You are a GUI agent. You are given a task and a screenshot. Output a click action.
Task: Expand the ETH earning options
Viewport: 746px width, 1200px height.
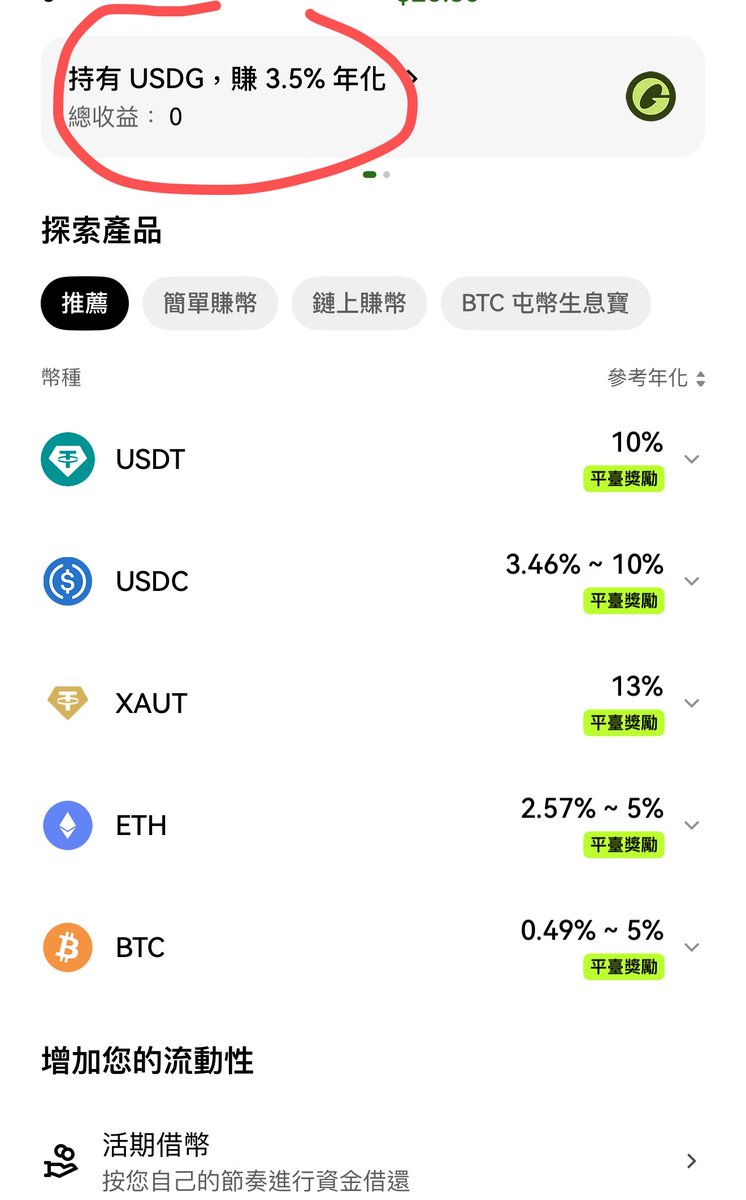coord(372,826)
